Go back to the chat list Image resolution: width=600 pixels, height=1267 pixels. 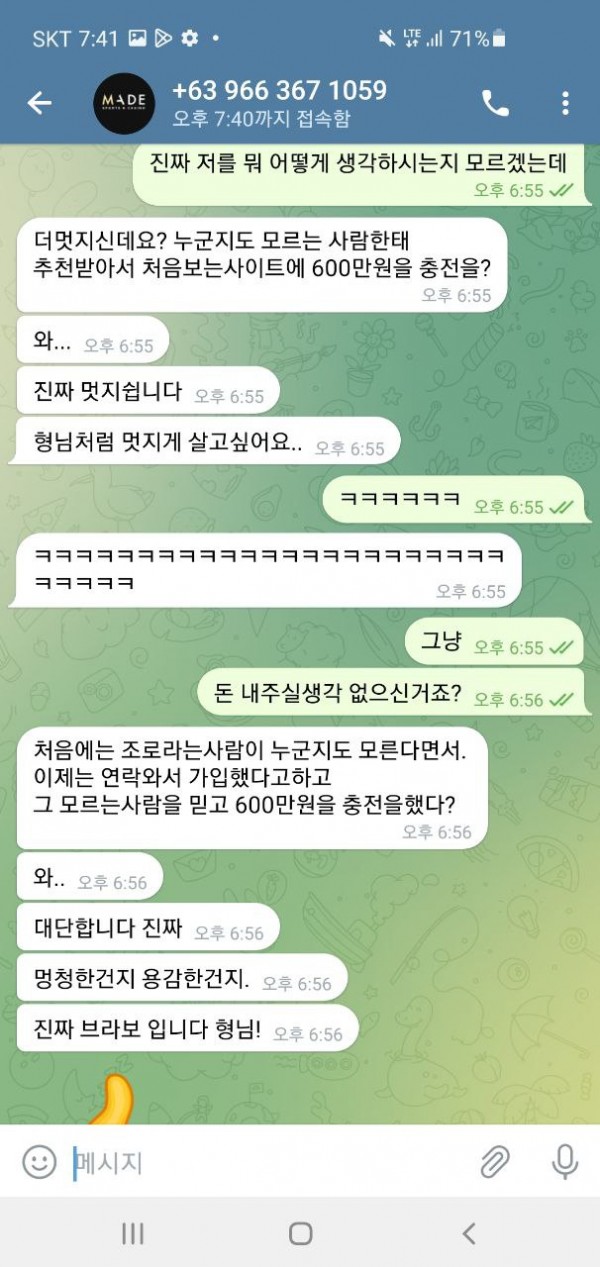[39, 103]
